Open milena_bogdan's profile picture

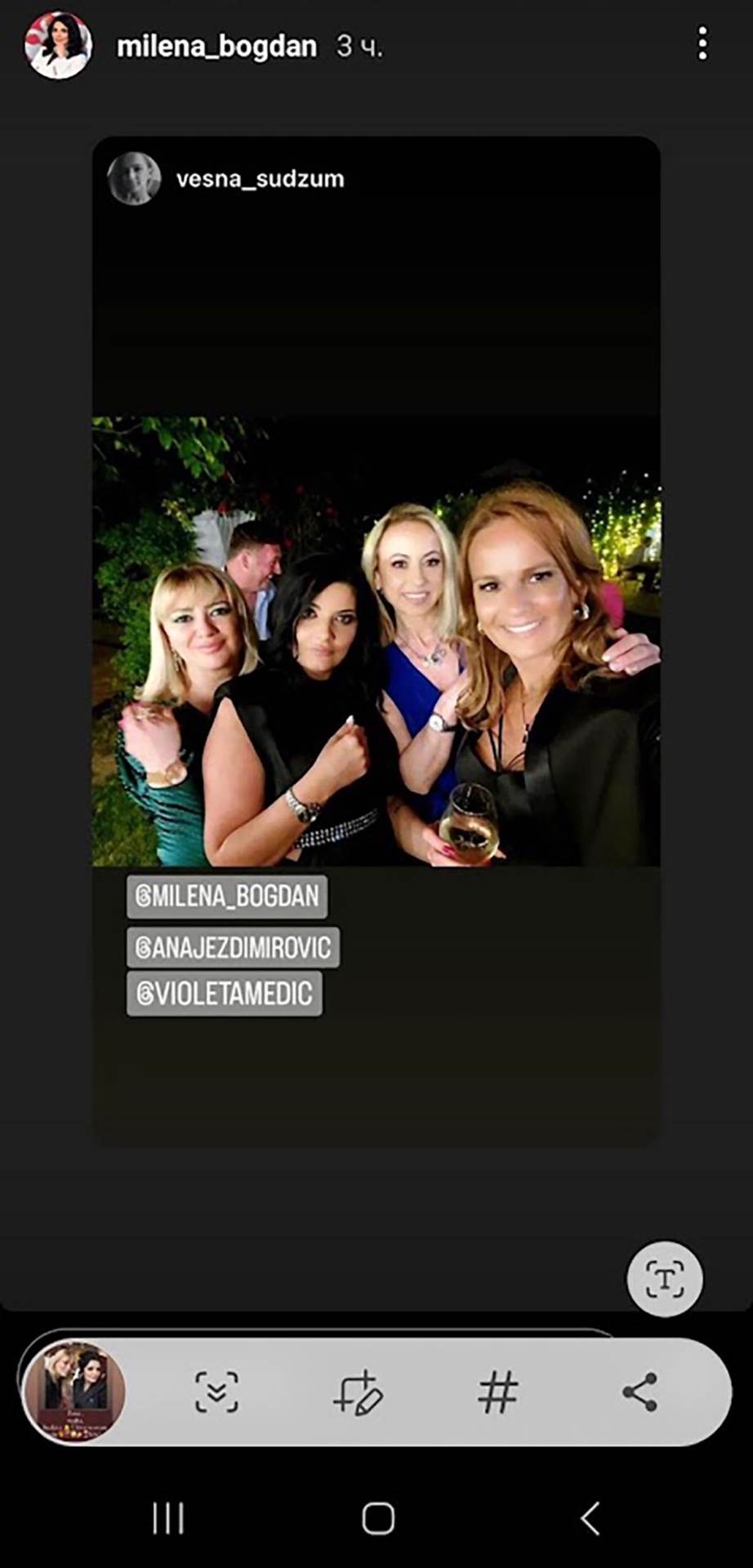(58, 47)
